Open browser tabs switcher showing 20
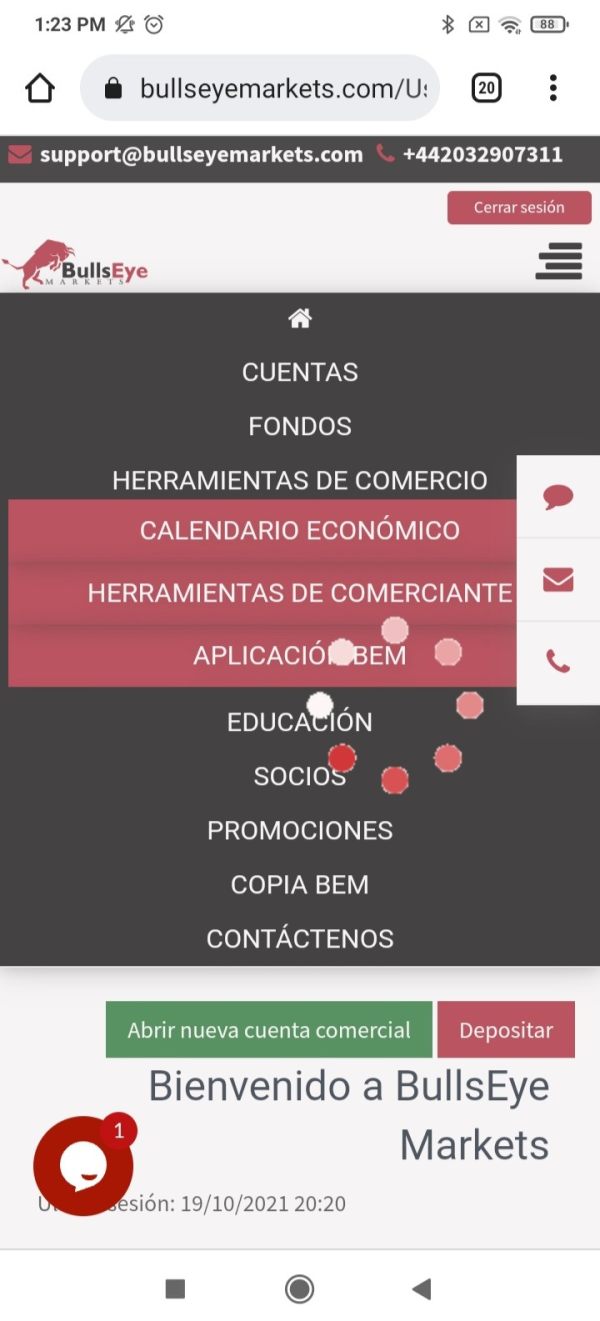Screen dimensions: 600x1321 (x=486, y=88)
